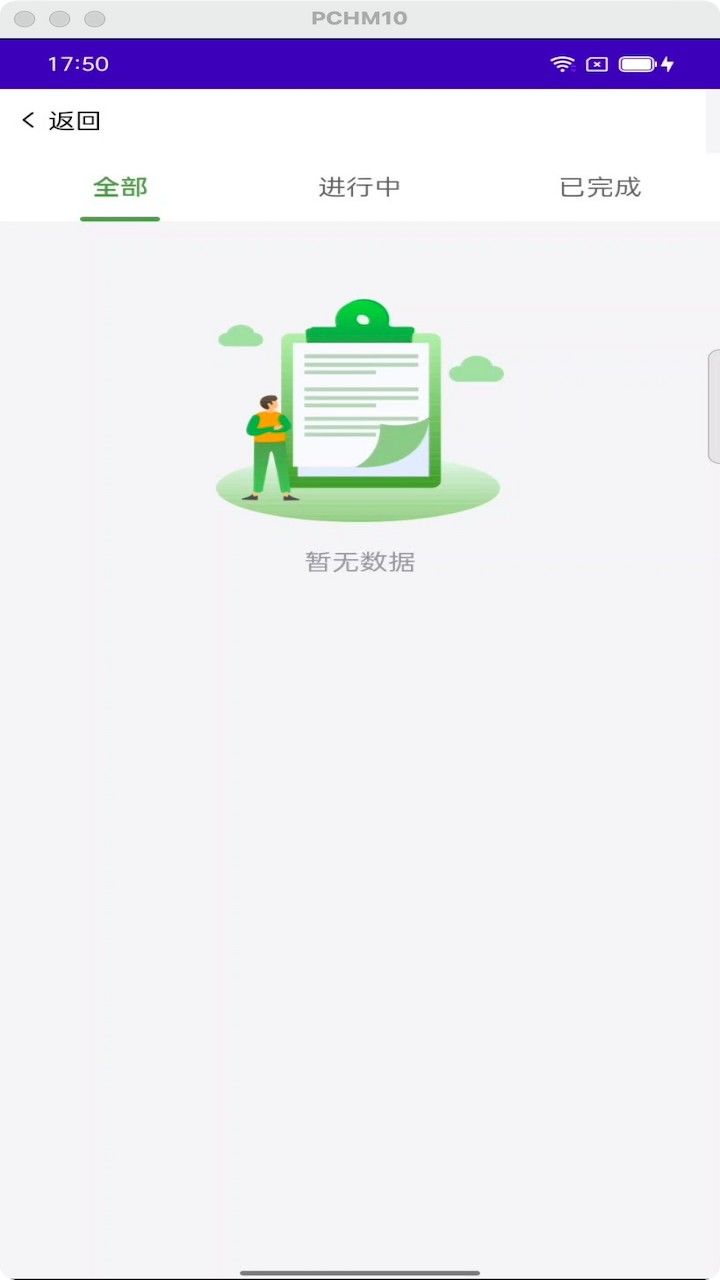Click the cloud shape left of the clipboard
The image size is (720, 1280).
click(x=240, y=335)
